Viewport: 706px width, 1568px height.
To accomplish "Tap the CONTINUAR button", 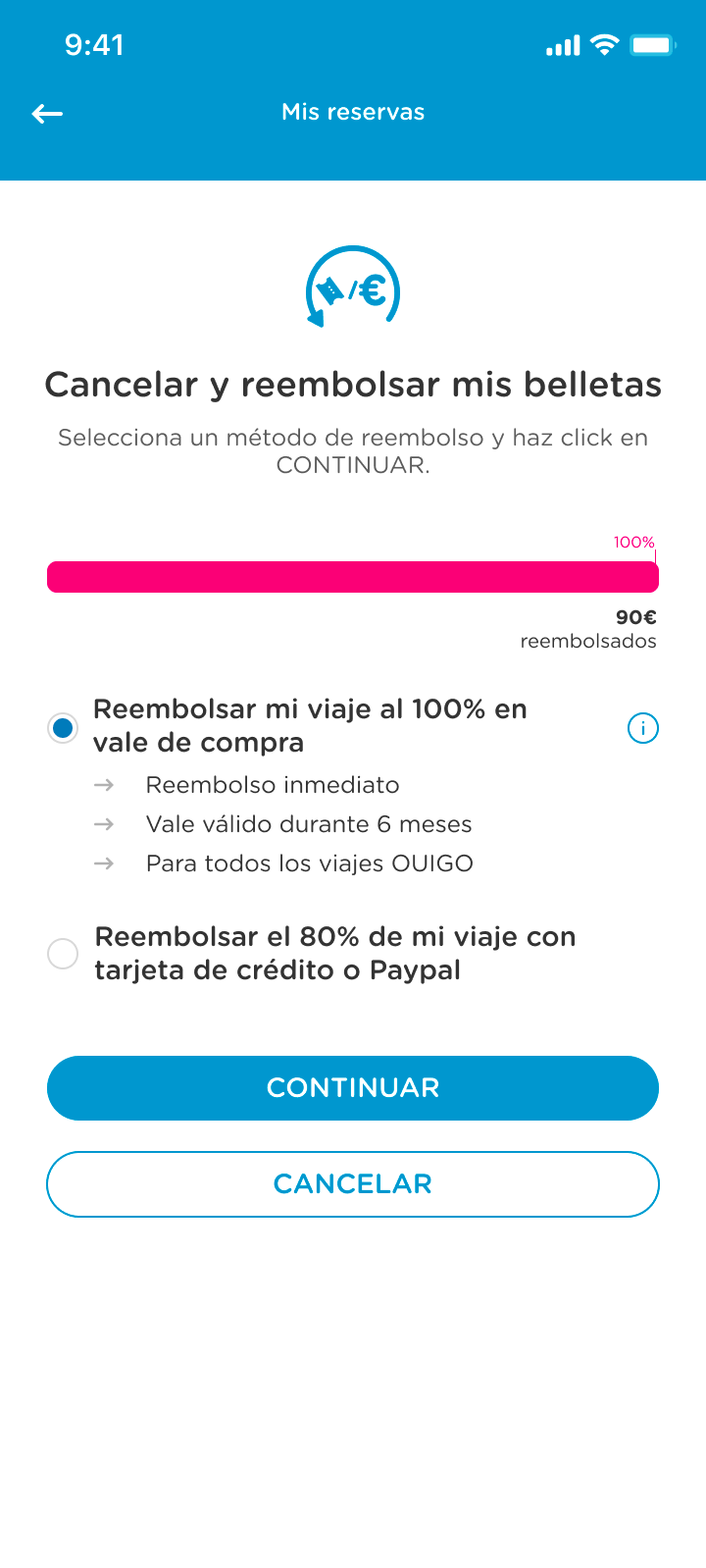I will point(353,1088).
